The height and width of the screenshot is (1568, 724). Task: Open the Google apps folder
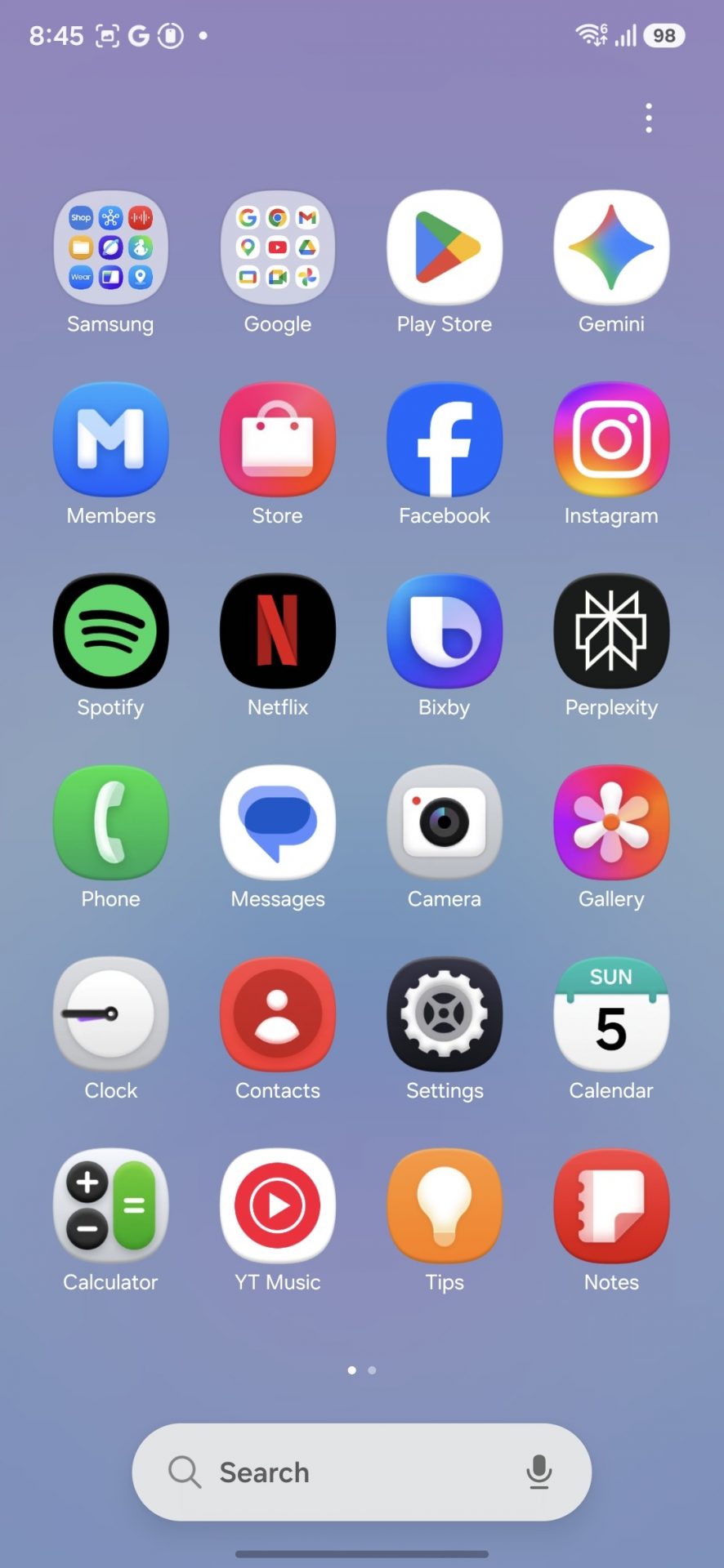coord(277,248)
